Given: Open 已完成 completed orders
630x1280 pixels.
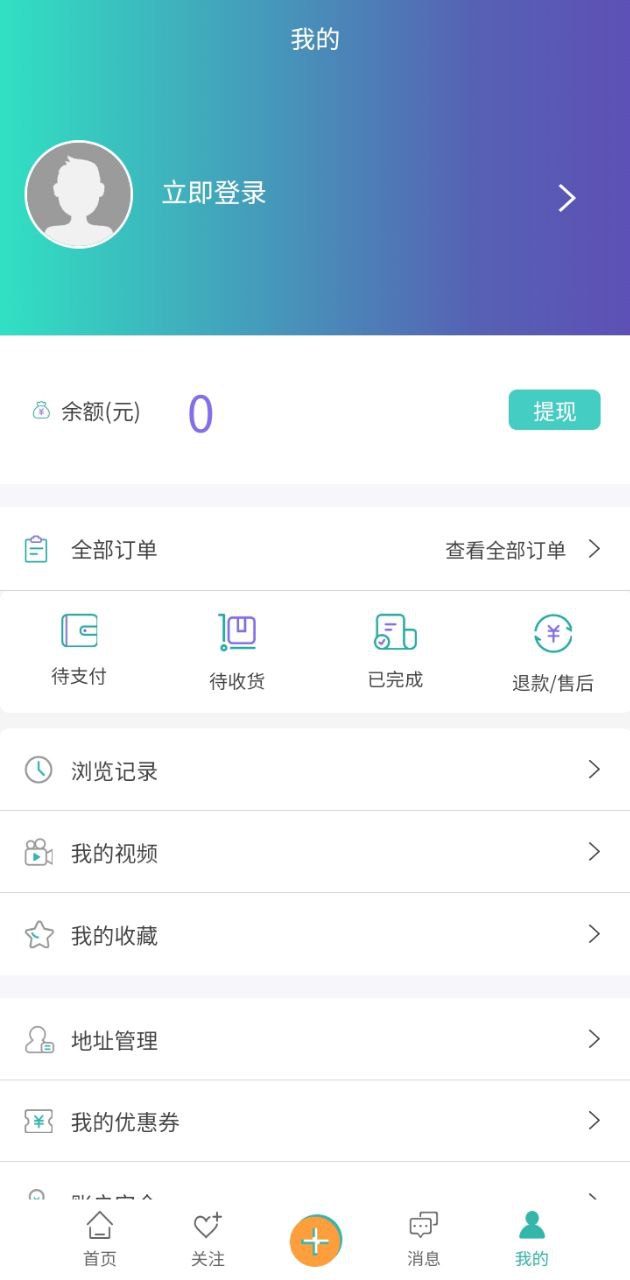Looking at the screenshot, I should (x=395, y=651).
